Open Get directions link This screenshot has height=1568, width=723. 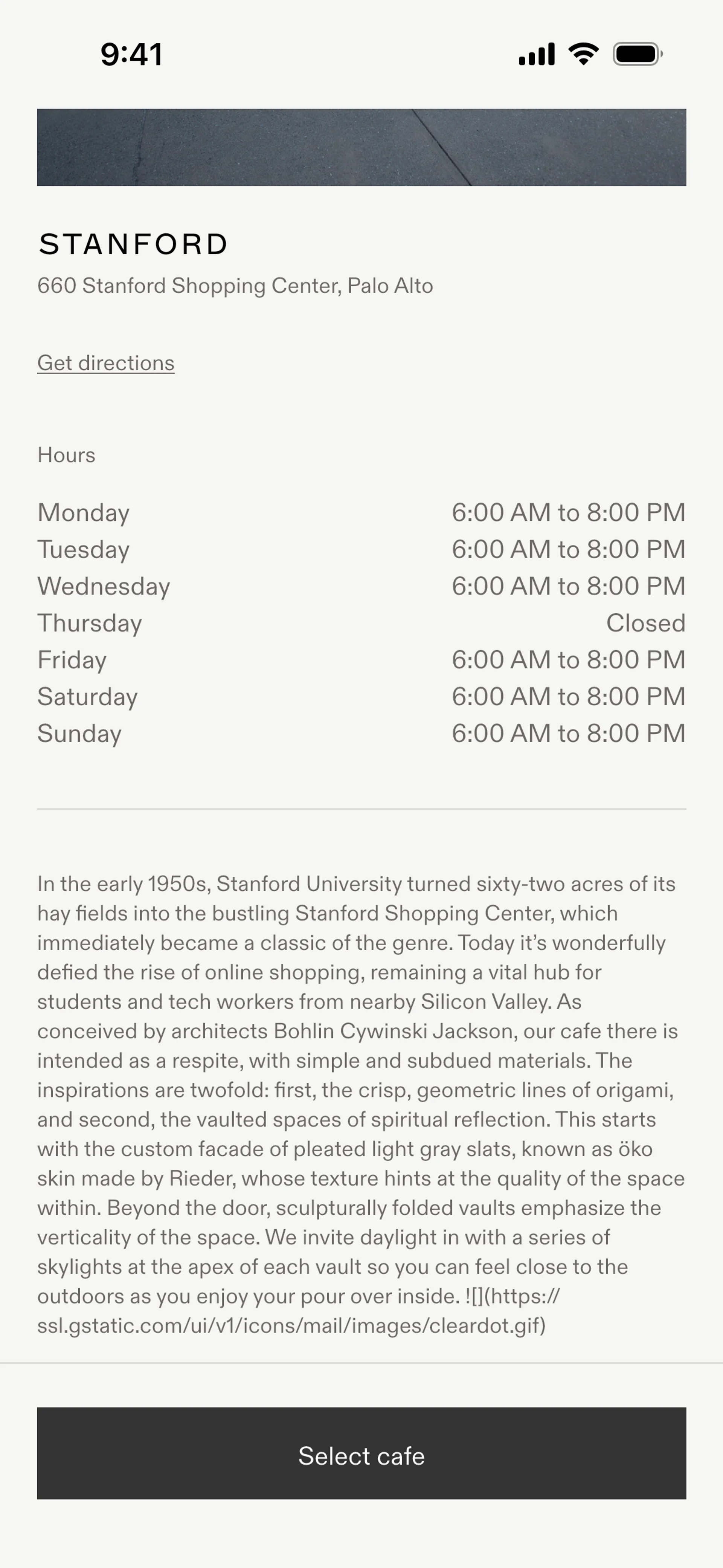click(106, 363)
